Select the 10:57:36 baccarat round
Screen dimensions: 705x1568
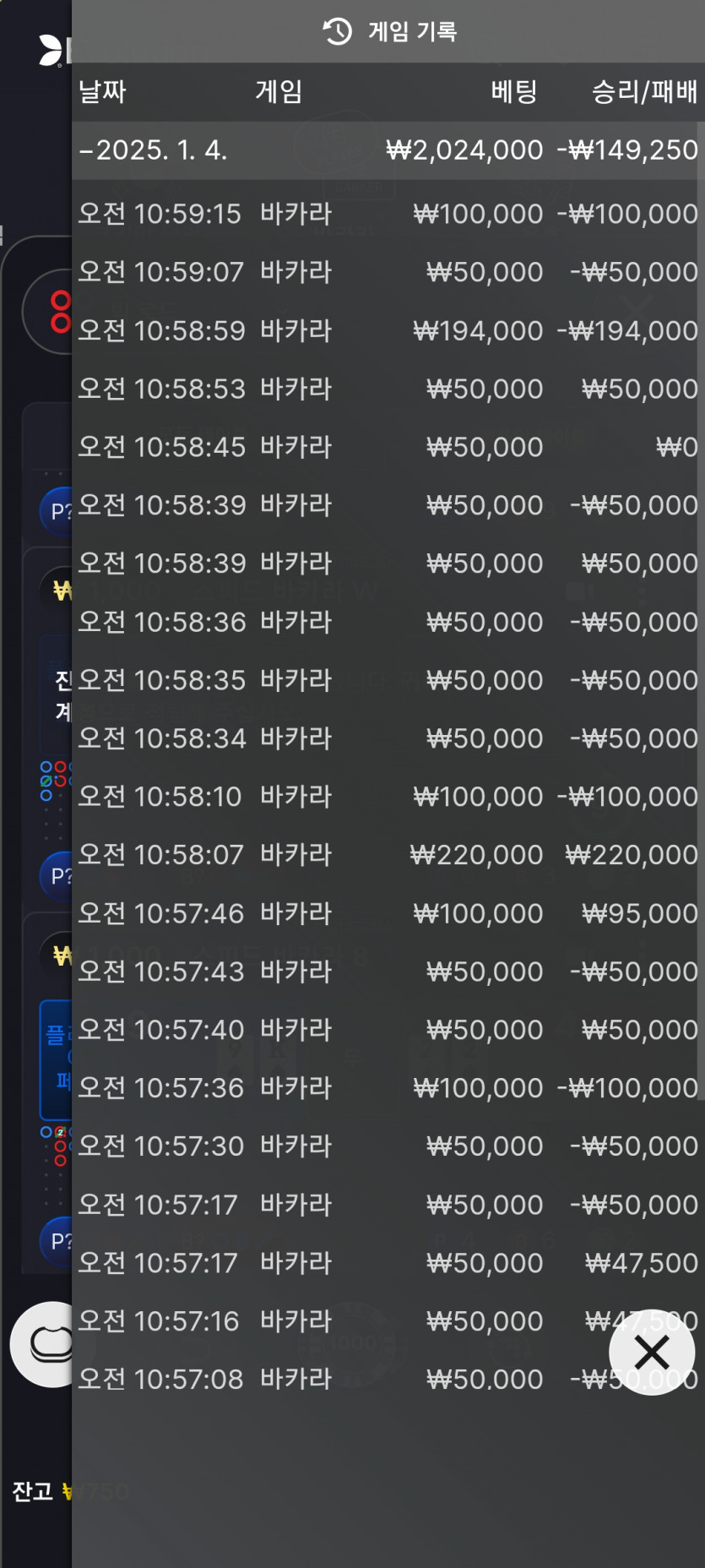388,1088
